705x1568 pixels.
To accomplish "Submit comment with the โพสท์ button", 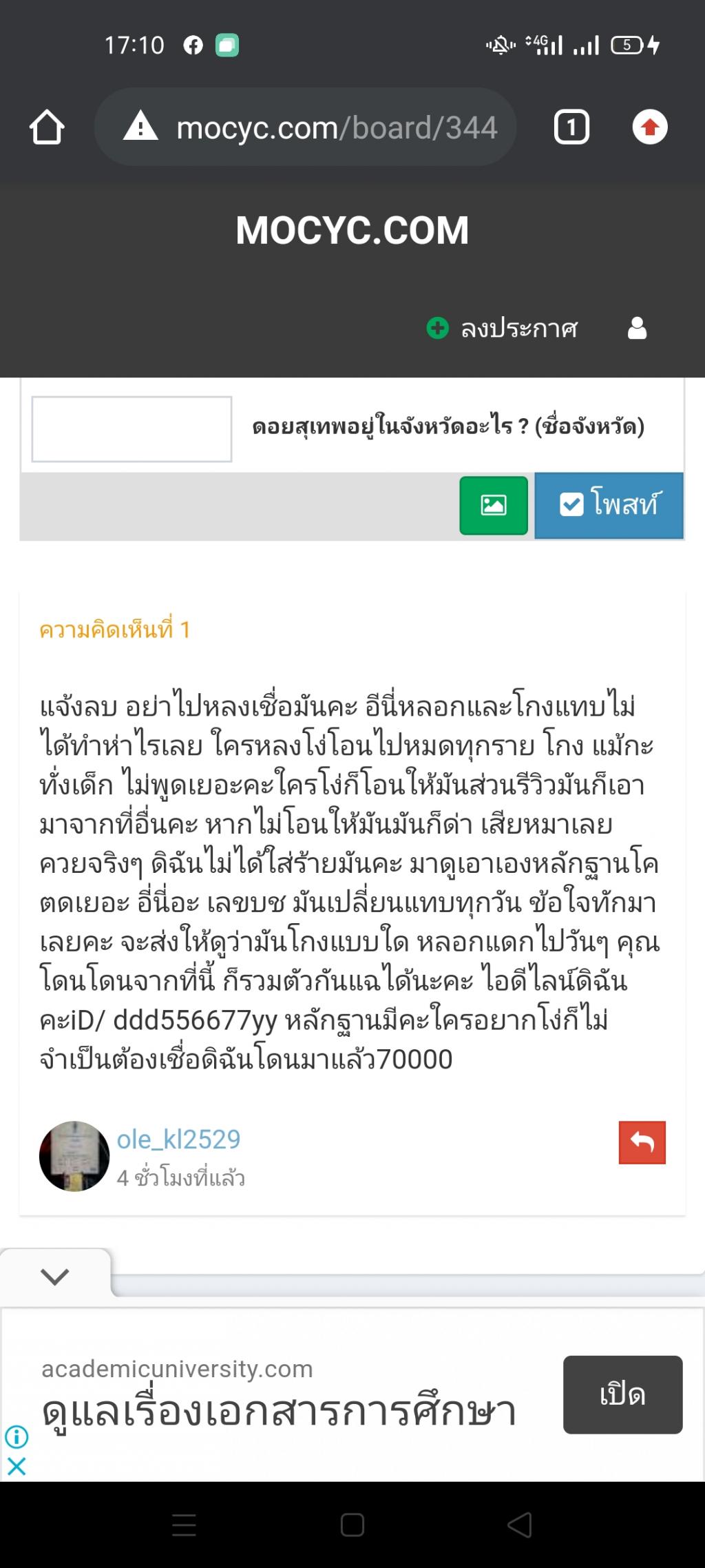I will point(609,505).
